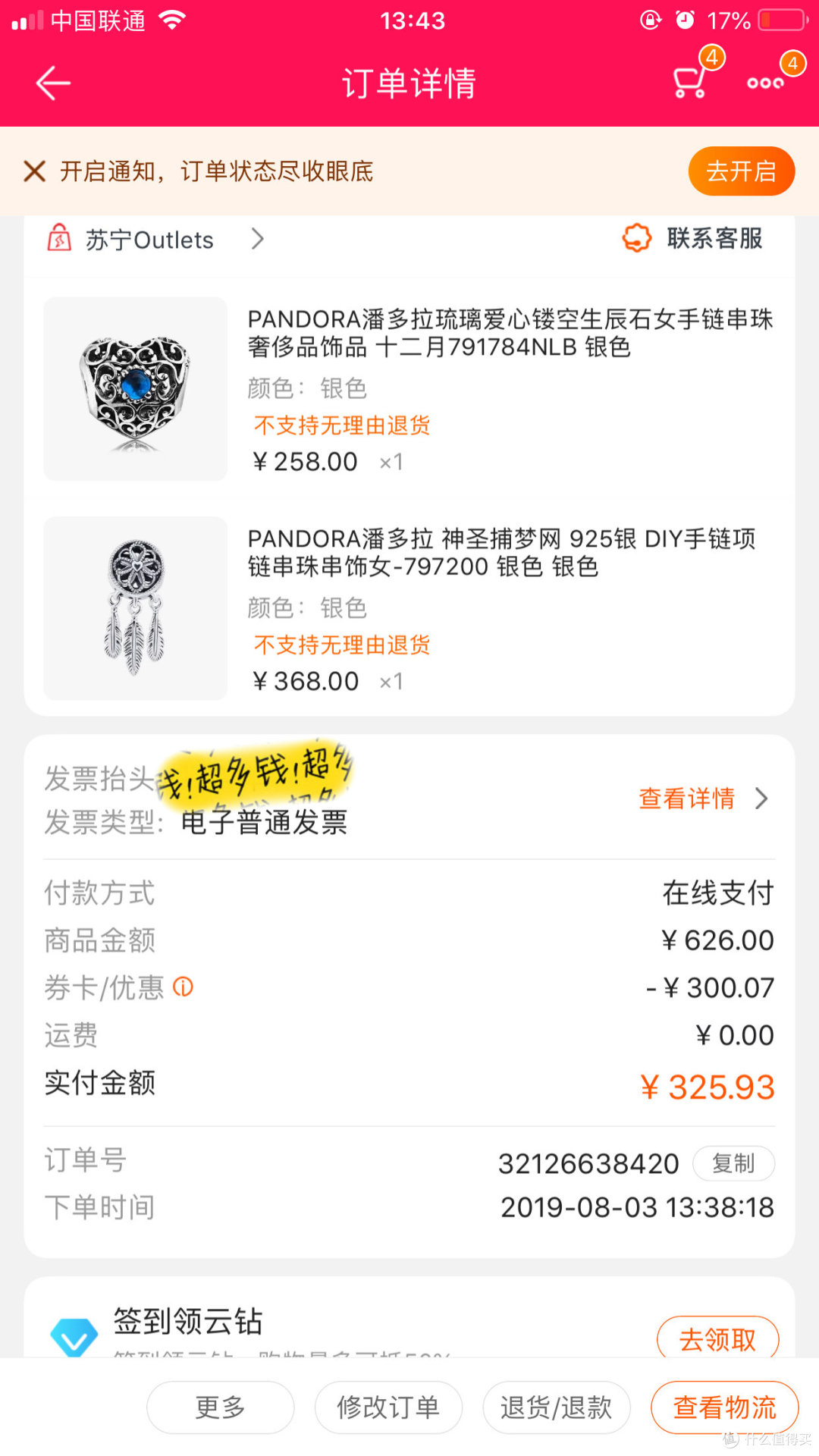
Task: Show info about 券卡/优惠 discount
Action: (x=184, y=987)
